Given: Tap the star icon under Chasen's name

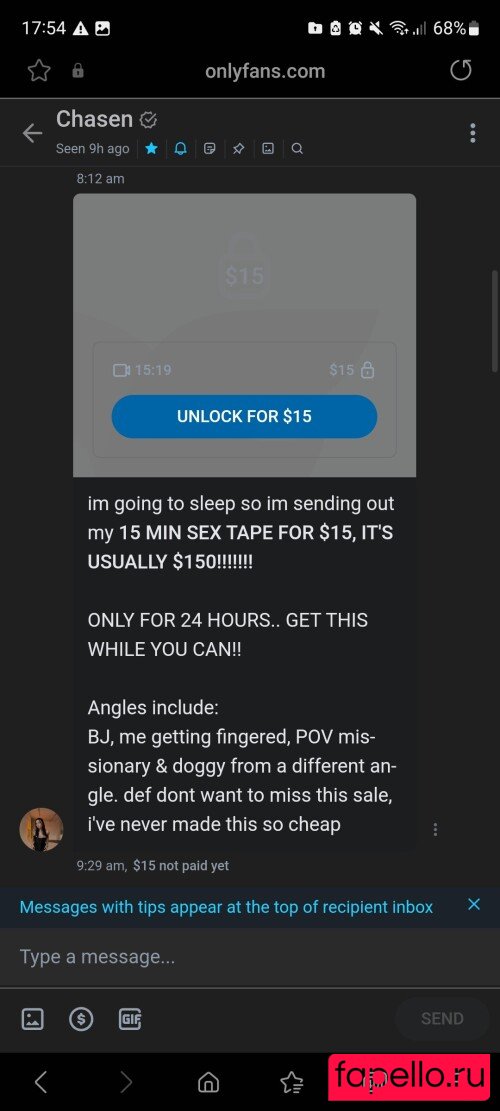Looking at the screenshot, I should (151, 149).
